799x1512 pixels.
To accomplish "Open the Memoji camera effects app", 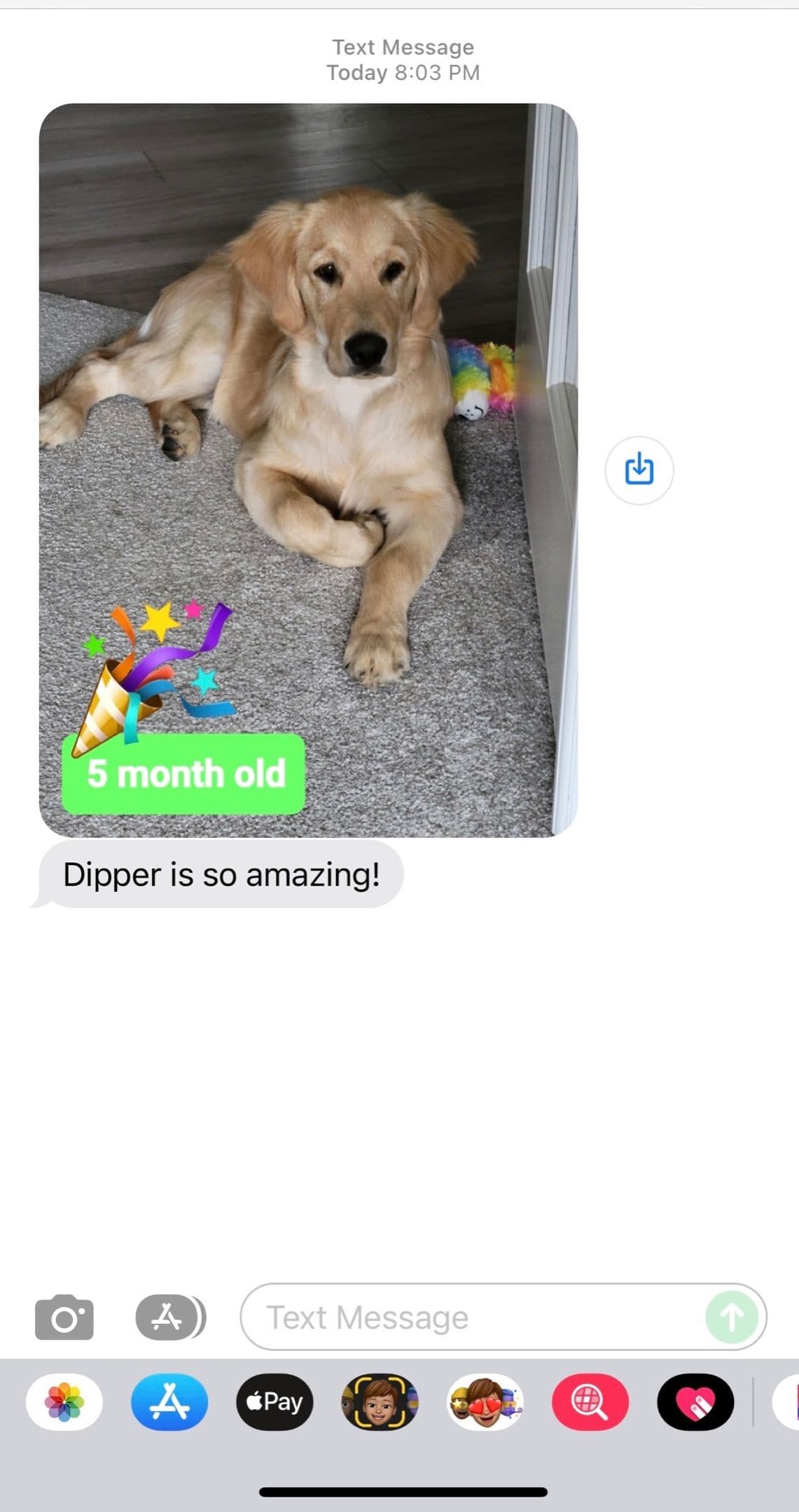I will (380, 1402).
